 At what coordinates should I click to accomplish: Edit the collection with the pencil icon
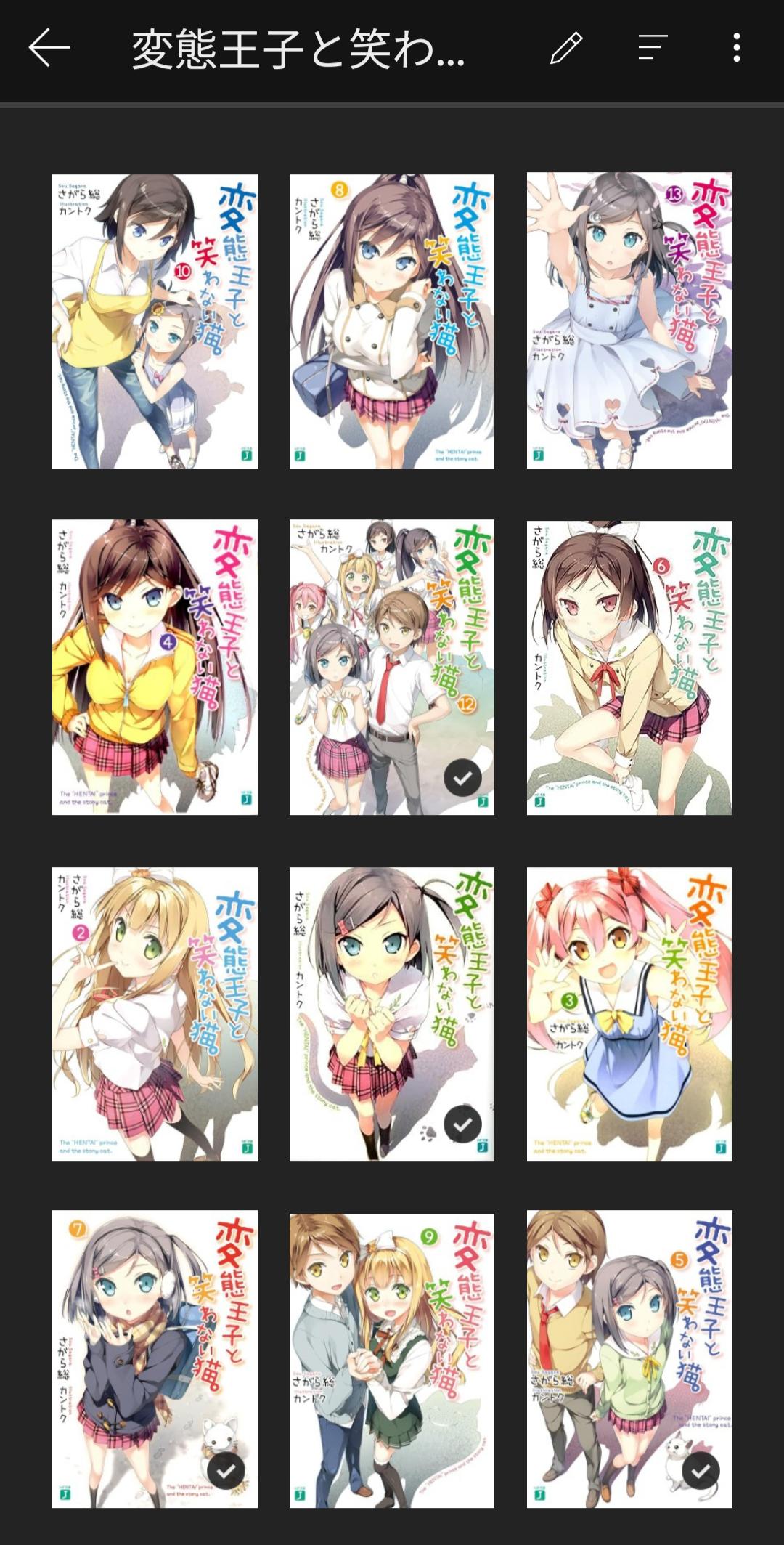[x=566, y=49]
